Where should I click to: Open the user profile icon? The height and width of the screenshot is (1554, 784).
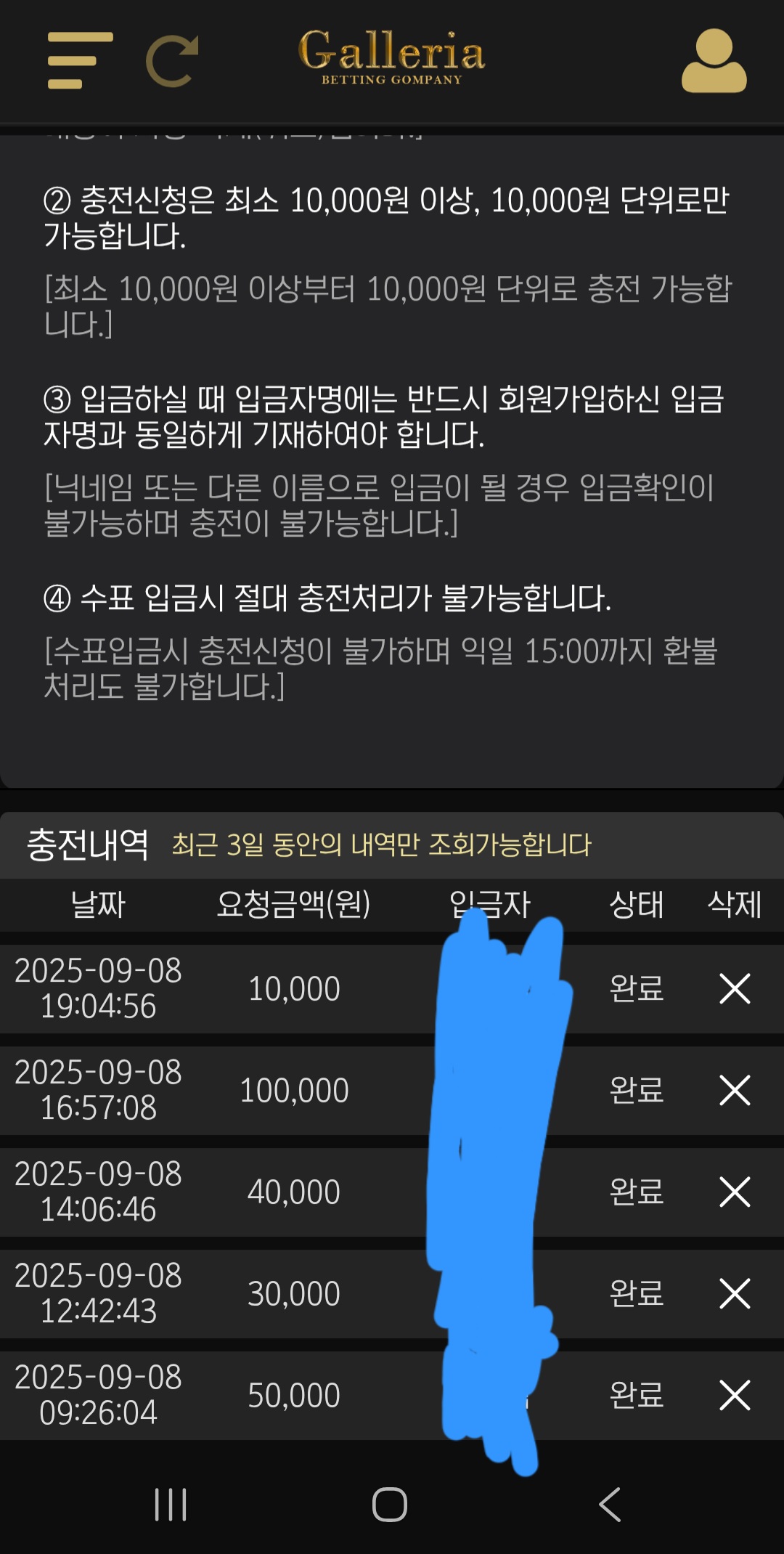[x=714, y=61]
